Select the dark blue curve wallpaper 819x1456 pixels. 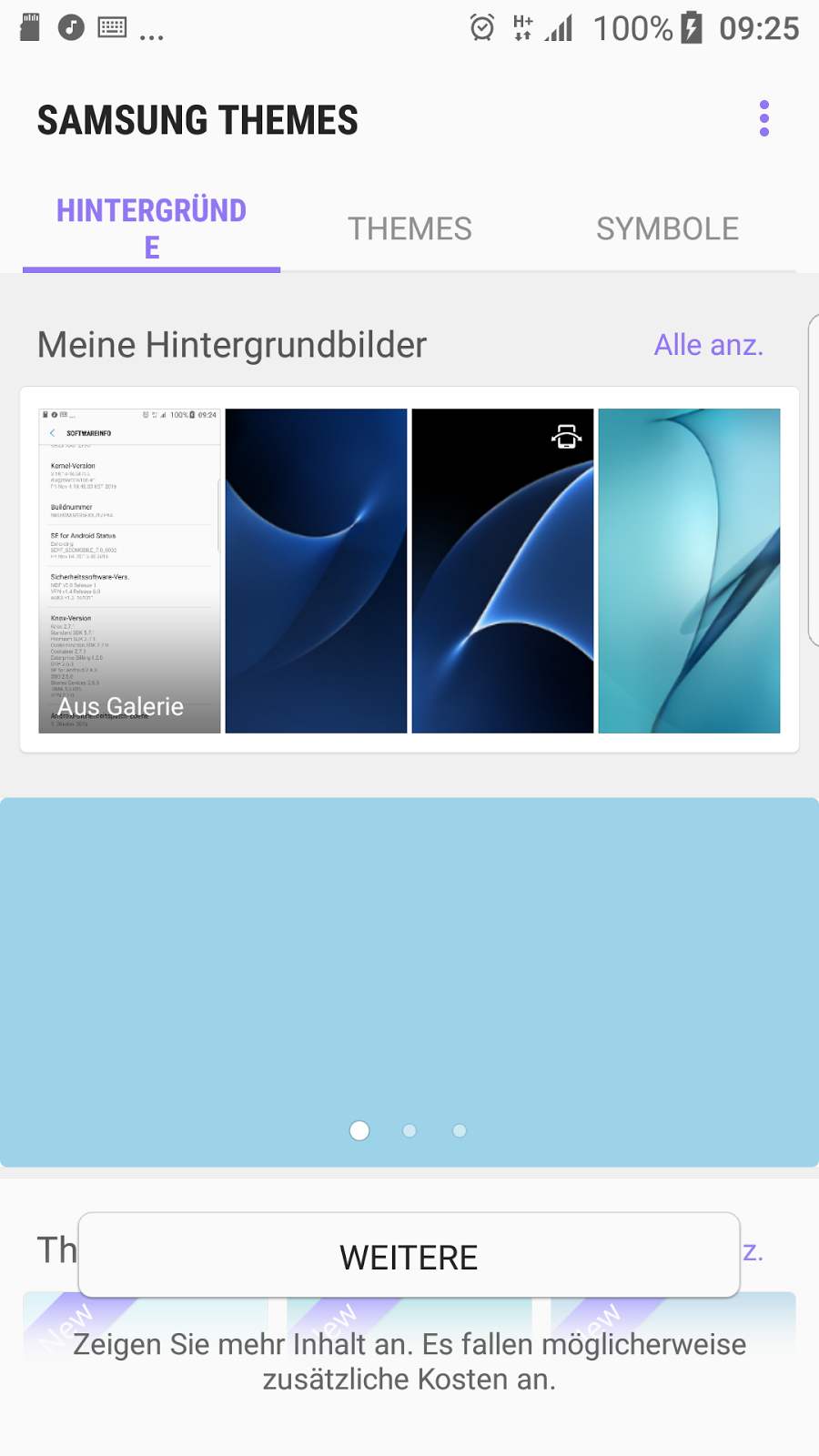(316, 571)
